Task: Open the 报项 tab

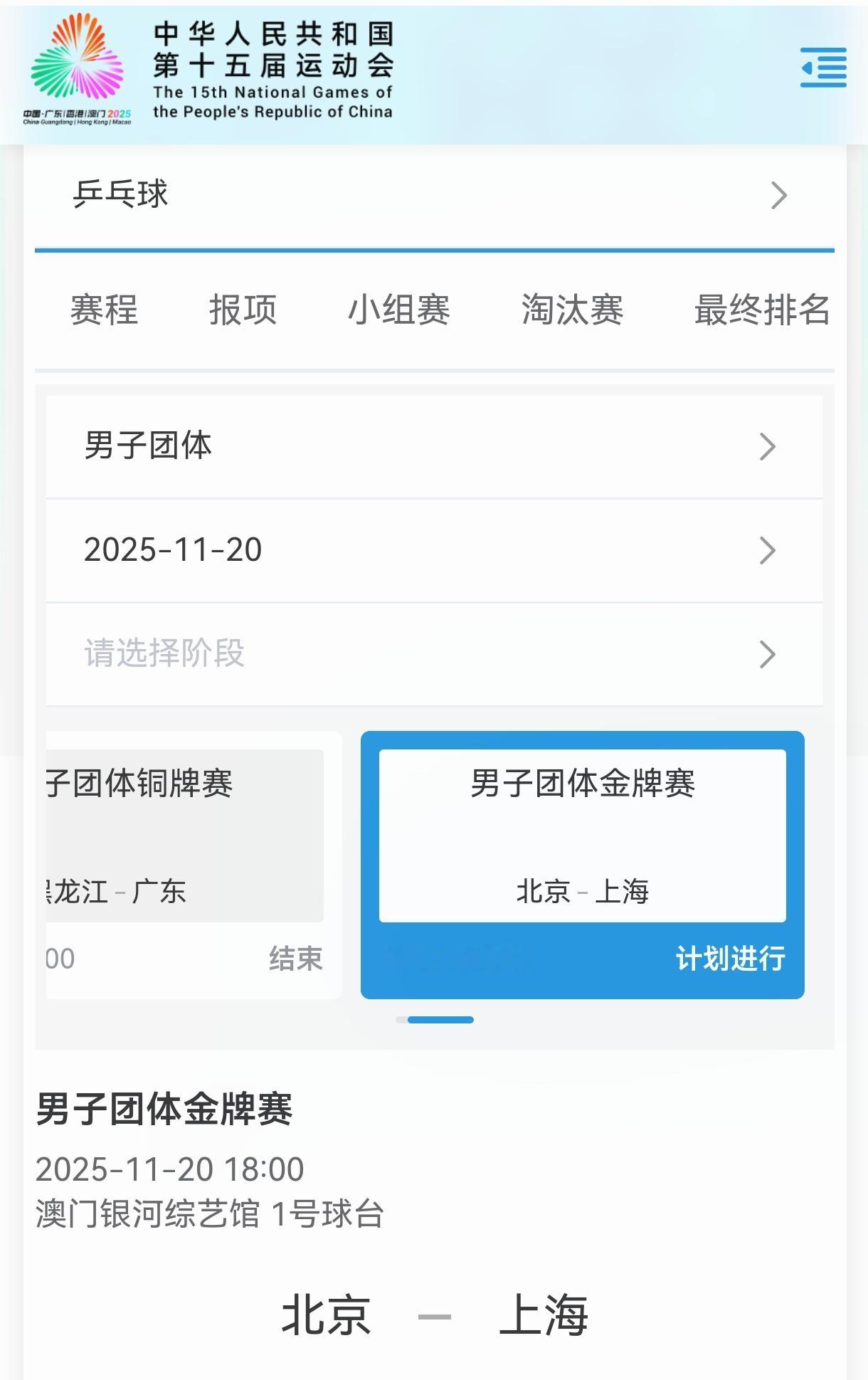Action: [x=243, y=310]
